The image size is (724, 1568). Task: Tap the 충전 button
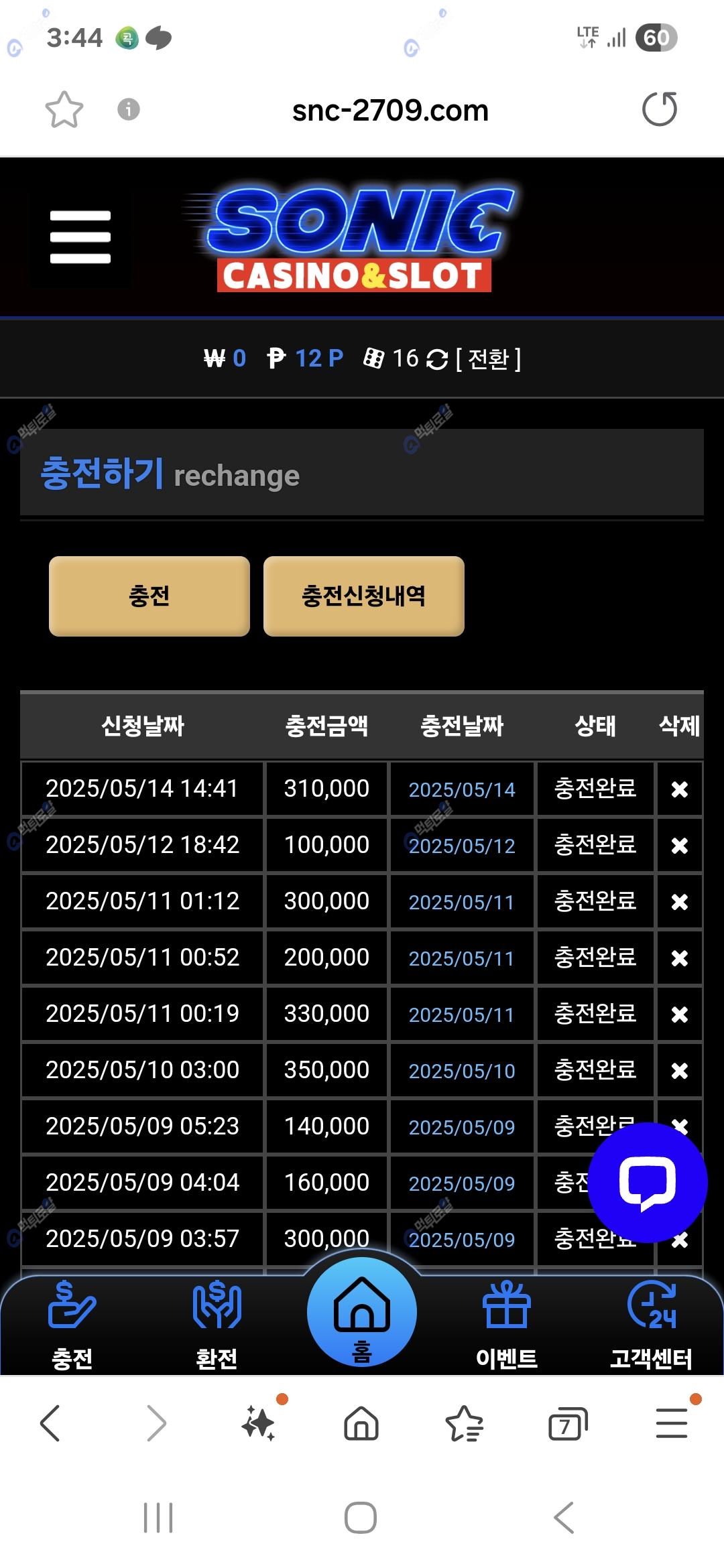coord(149,596)
